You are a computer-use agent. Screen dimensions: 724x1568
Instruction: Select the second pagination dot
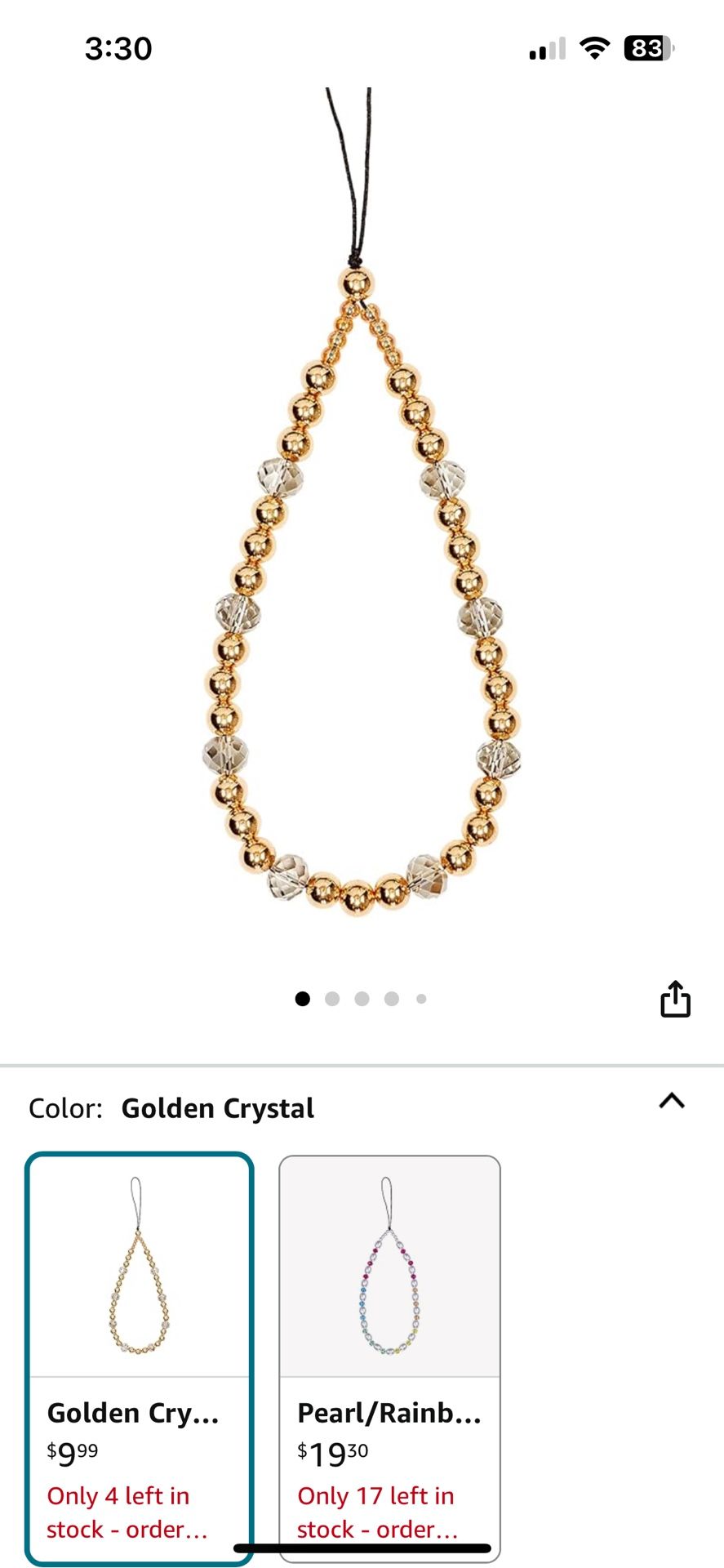[x=332, y=998]
